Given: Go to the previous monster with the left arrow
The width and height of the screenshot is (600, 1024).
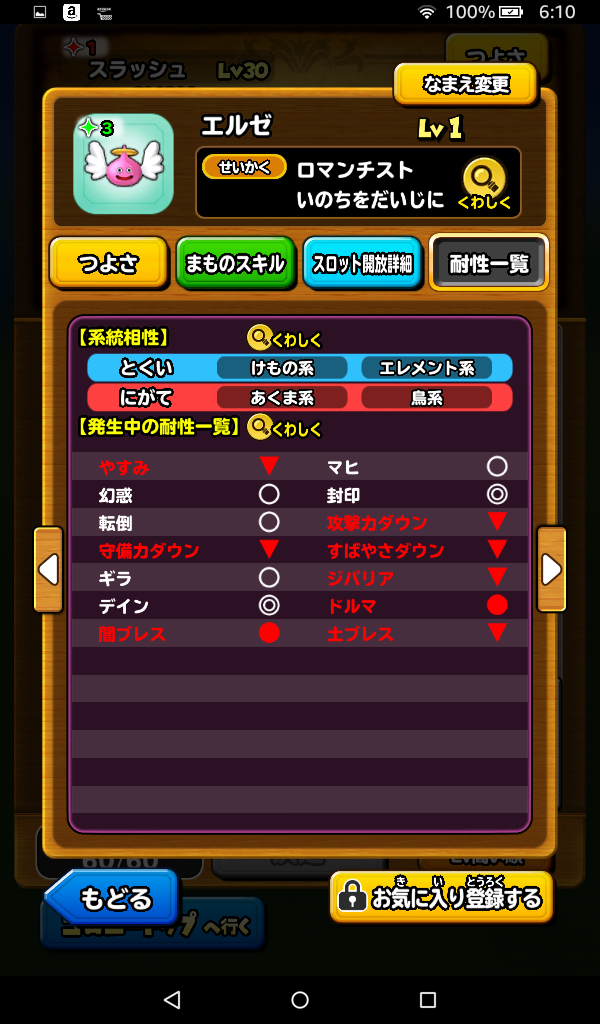Looking at the screenshot, I should point(48,569).
